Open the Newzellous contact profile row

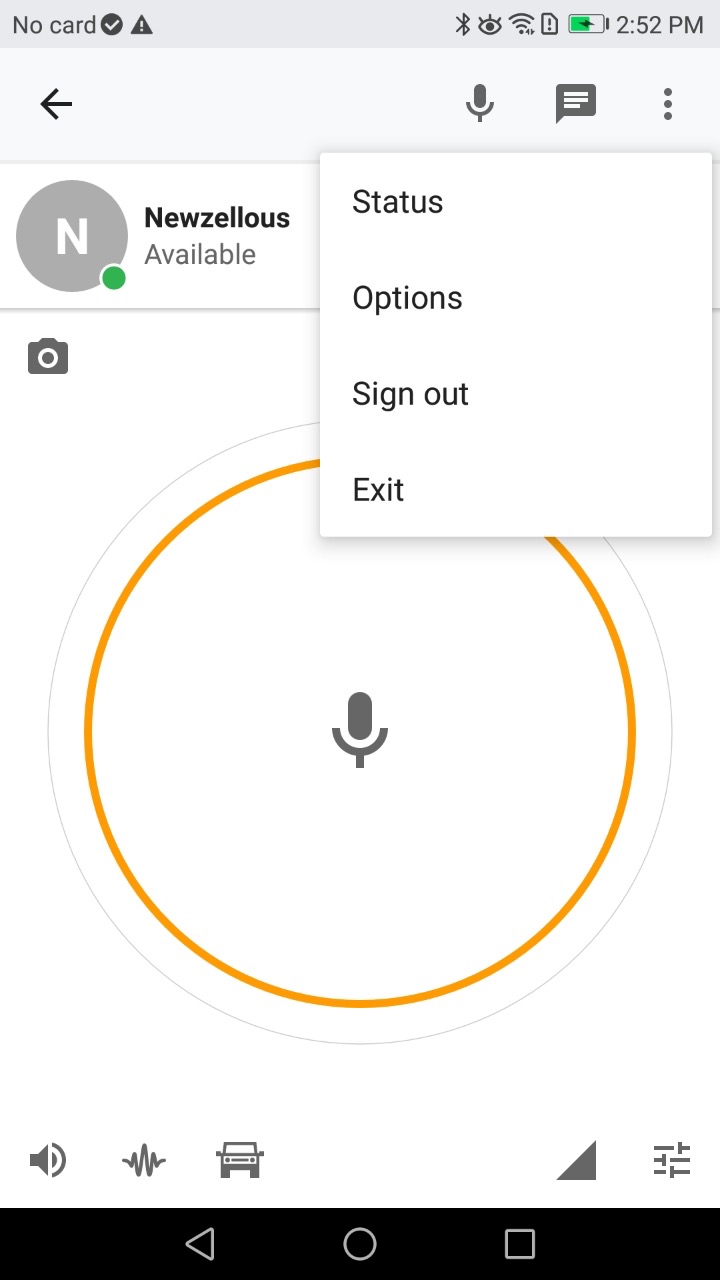tap(160, 236)
